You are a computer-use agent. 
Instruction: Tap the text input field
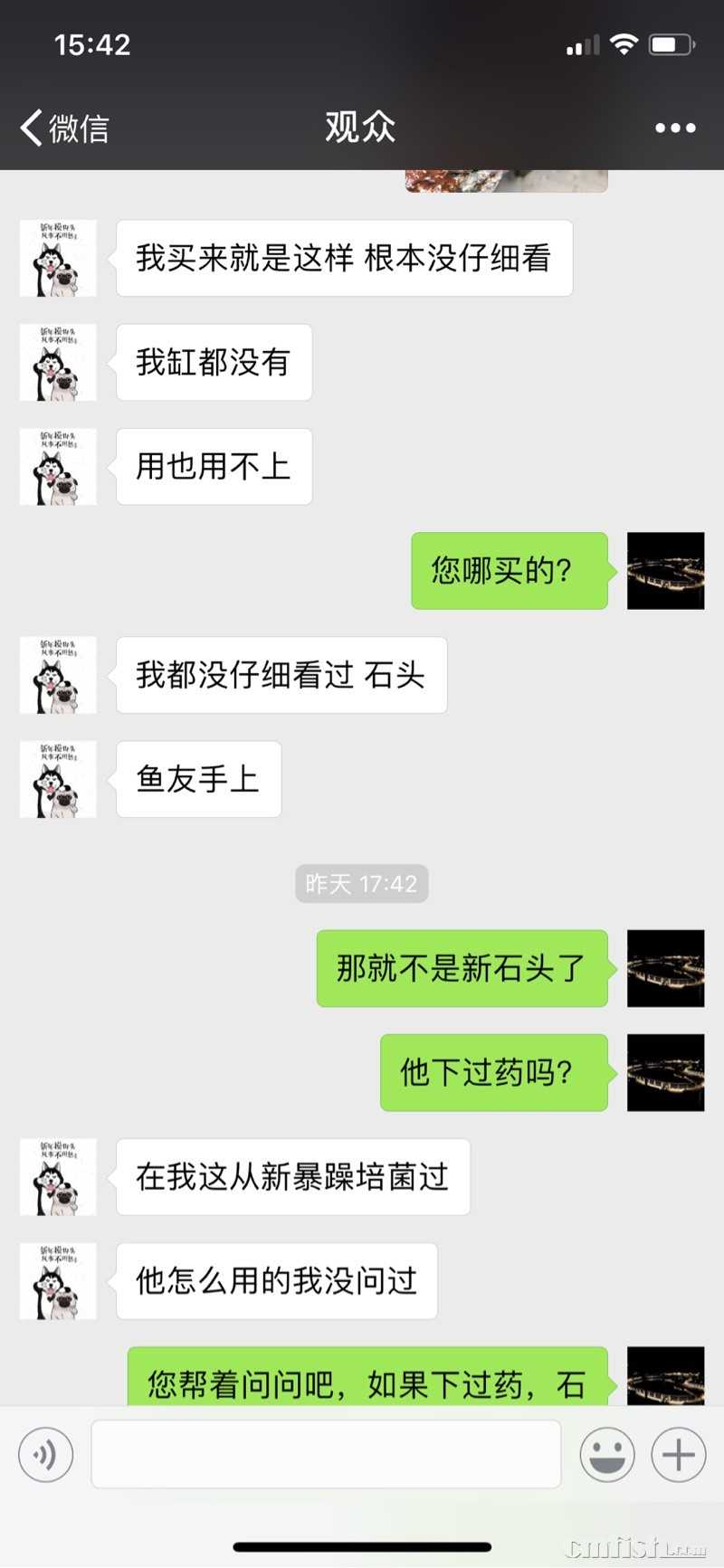click(326, 1454)
